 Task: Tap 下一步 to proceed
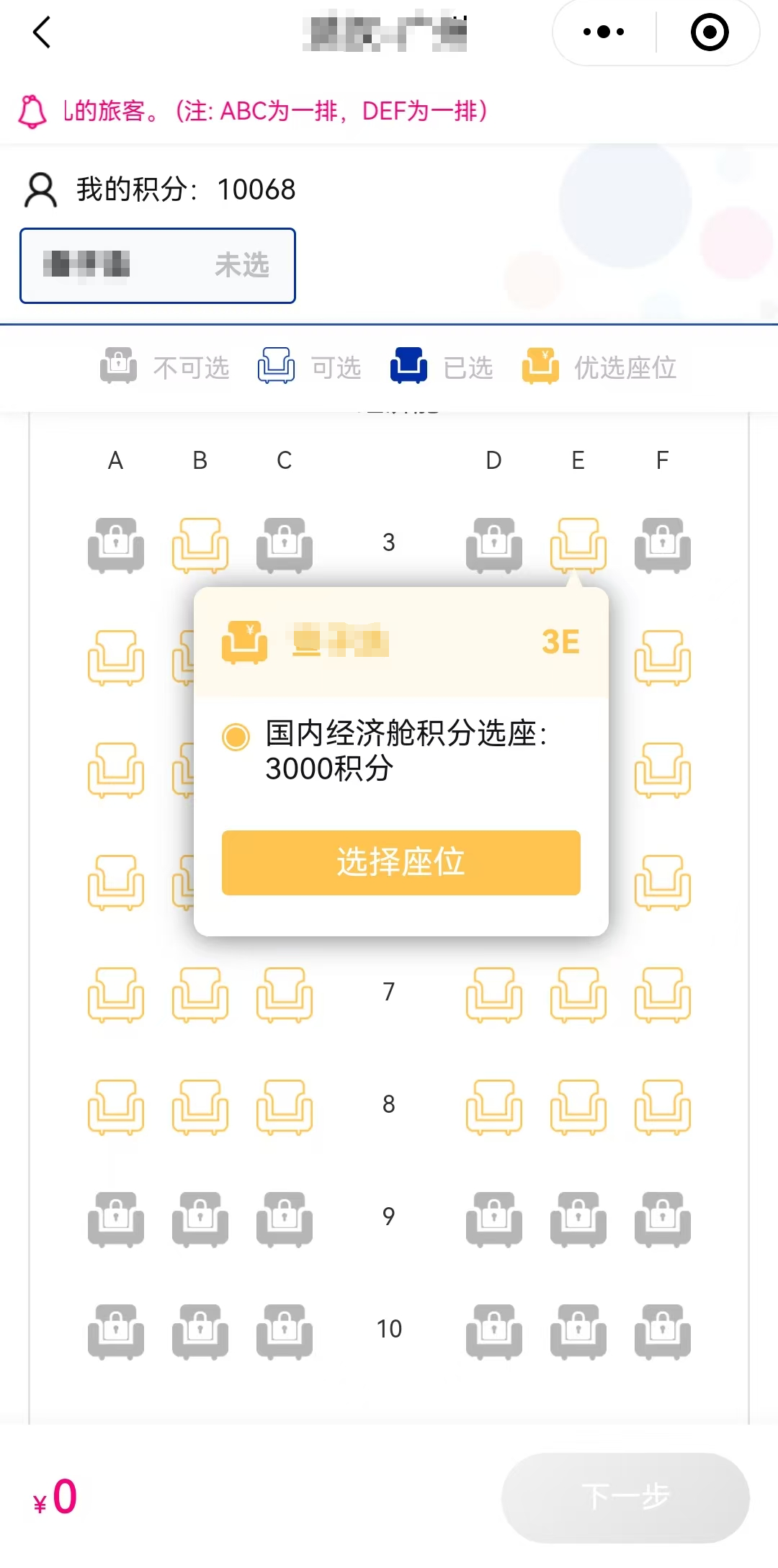pyautogui.click(x=625, y=1497)
